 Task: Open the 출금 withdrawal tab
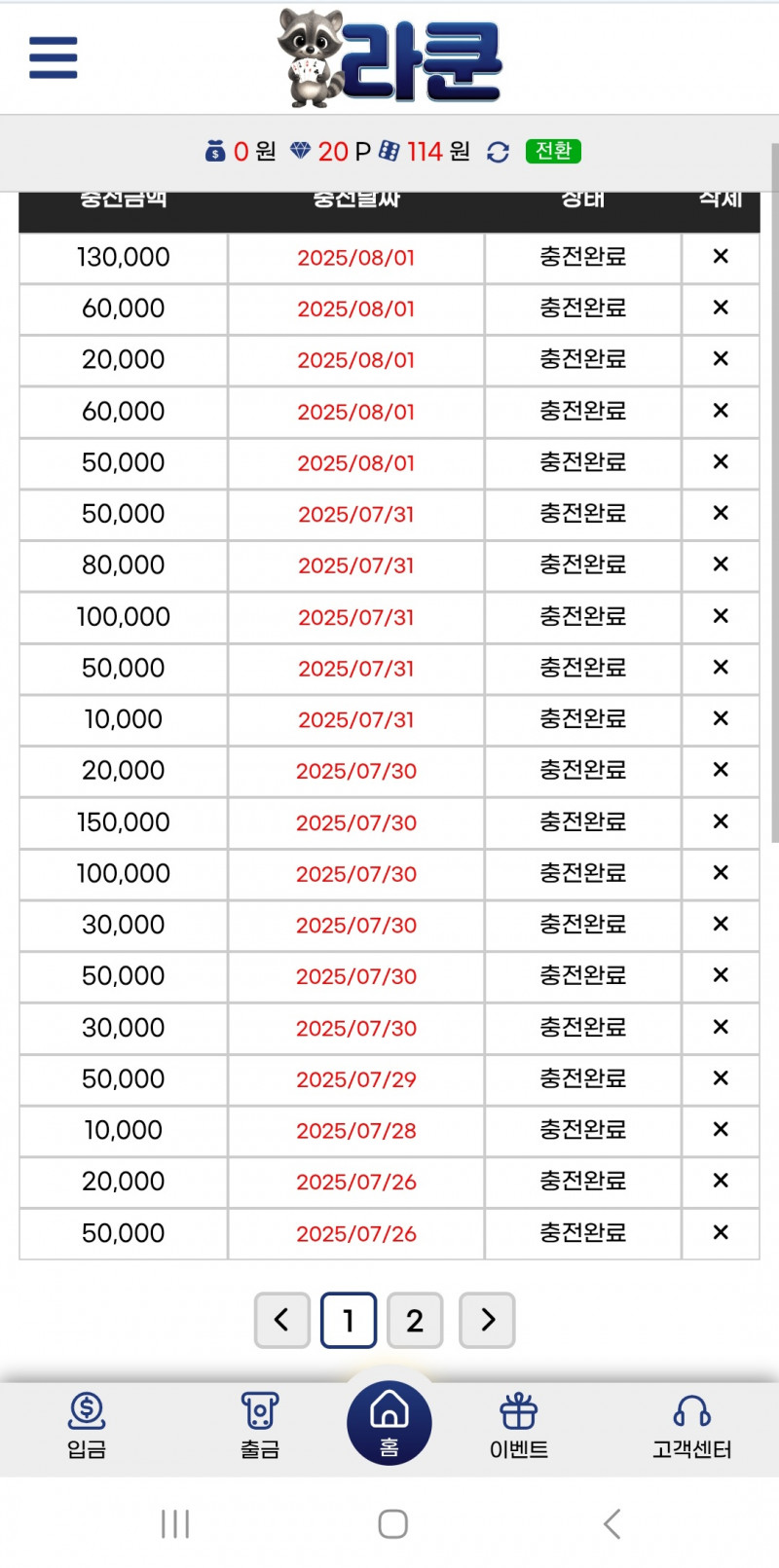click(260, 1425)
